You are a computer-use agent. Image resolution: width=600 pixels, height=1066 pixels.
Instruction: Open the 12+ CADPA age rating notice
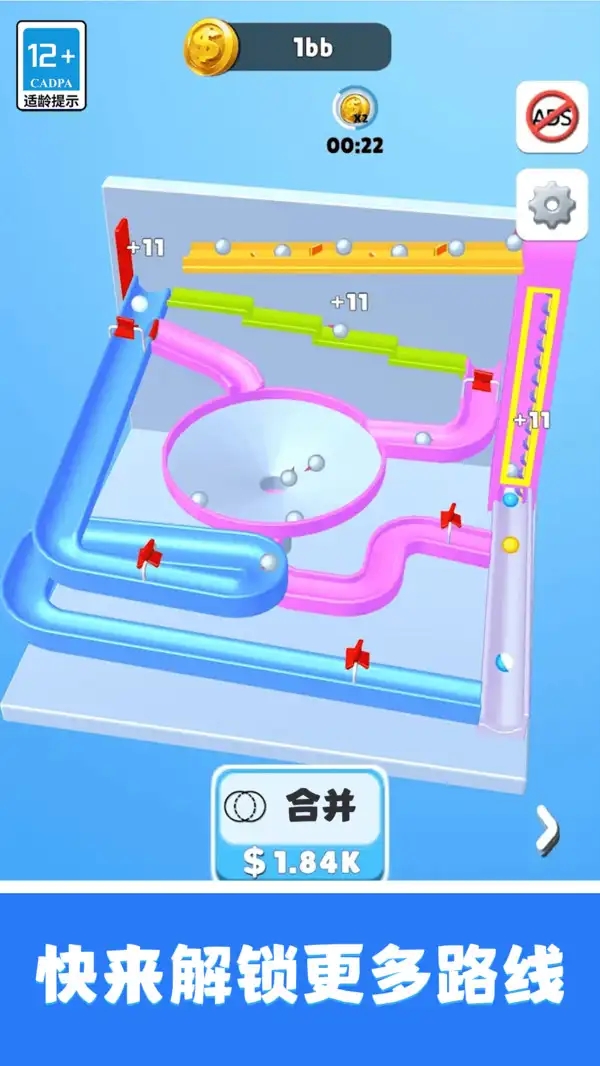tap(52, 66)
